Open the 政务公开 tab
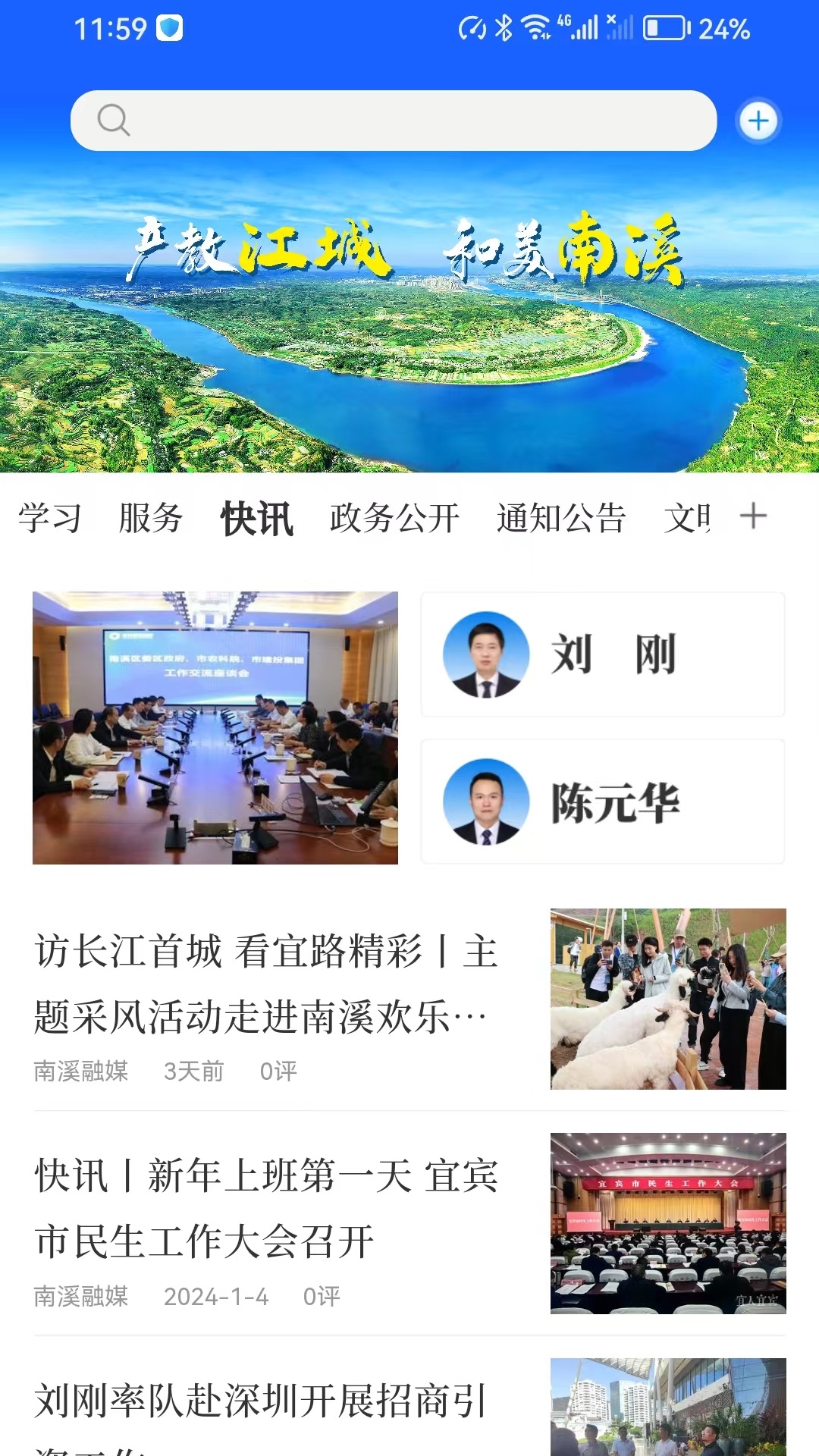The image size is (819, 1456). point(394,519)
